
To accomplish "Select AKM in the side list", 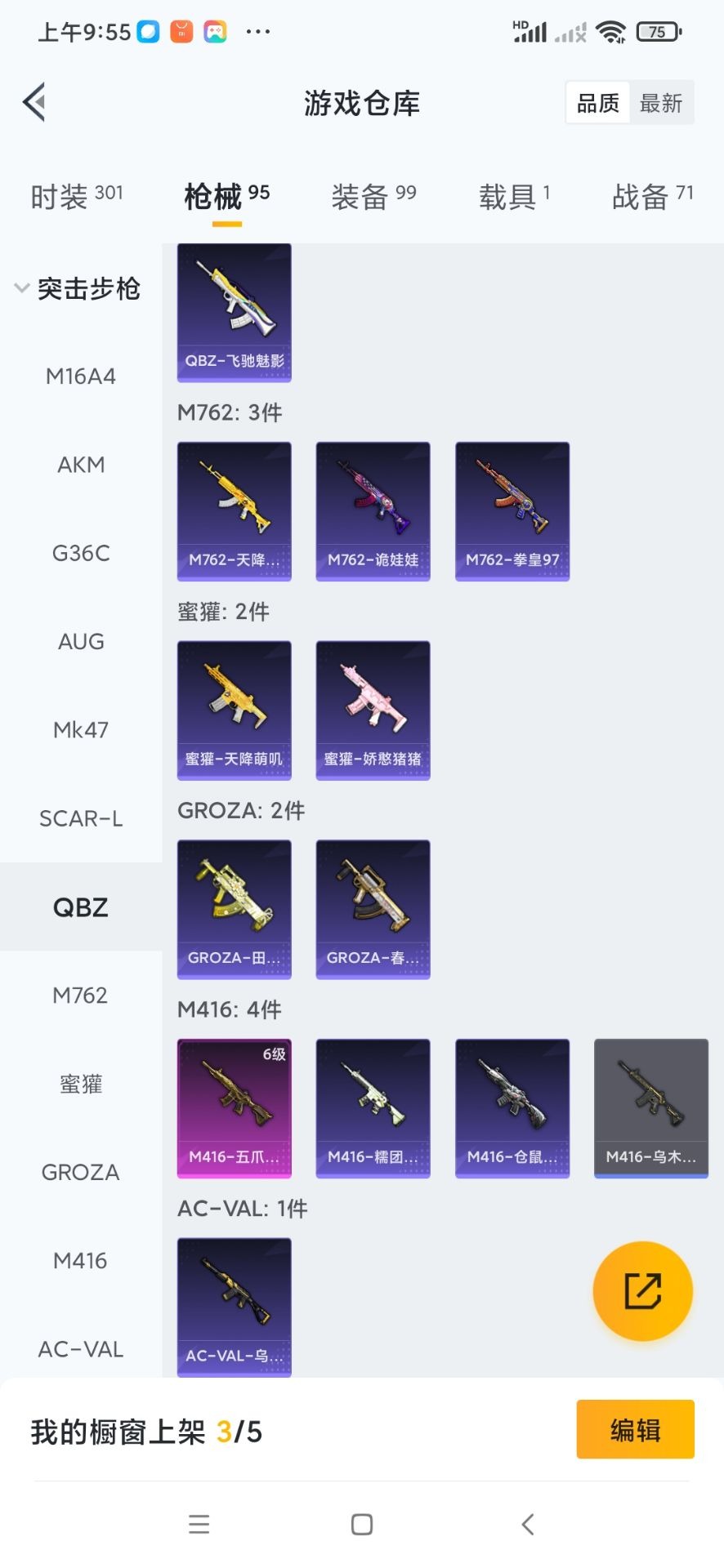I will click(81, 465).
